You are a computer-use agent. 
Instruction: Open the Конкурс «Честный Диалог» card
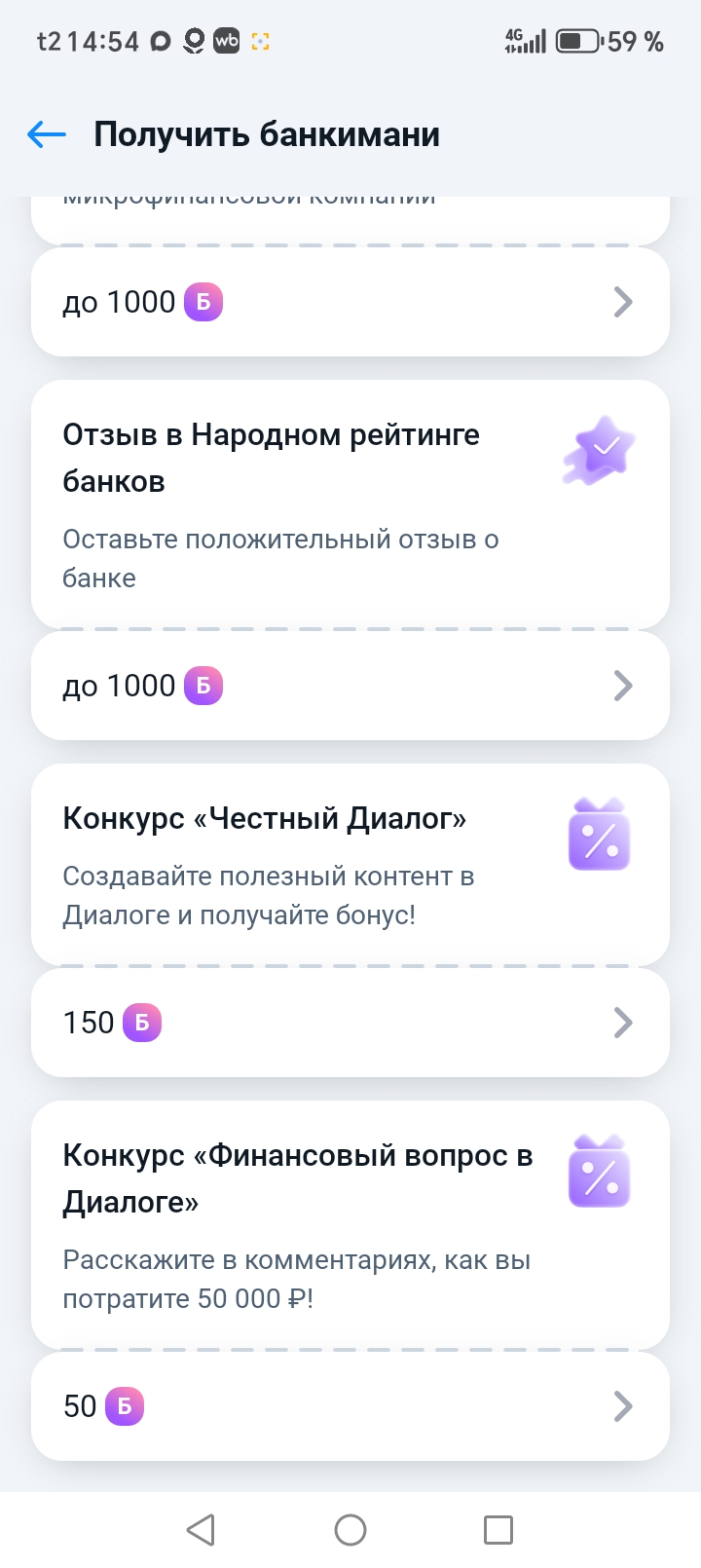(x=350, y=865)
